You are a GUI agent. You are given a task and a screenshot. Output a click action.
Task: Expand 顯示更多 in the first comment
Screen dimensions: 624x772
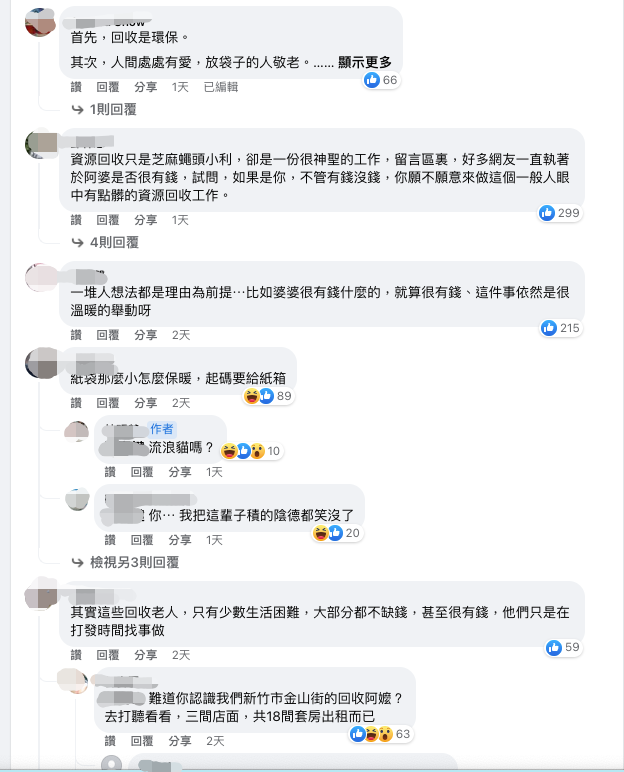(x=365, y=62)
